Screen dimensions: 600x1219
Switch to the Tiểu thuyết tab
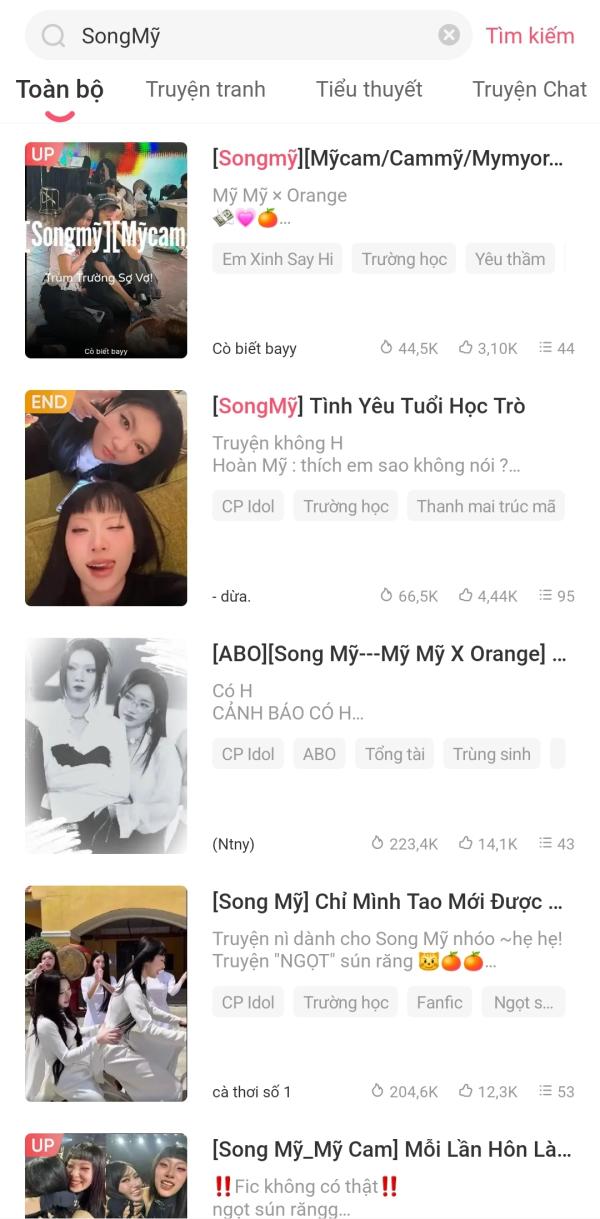point(369,89)
